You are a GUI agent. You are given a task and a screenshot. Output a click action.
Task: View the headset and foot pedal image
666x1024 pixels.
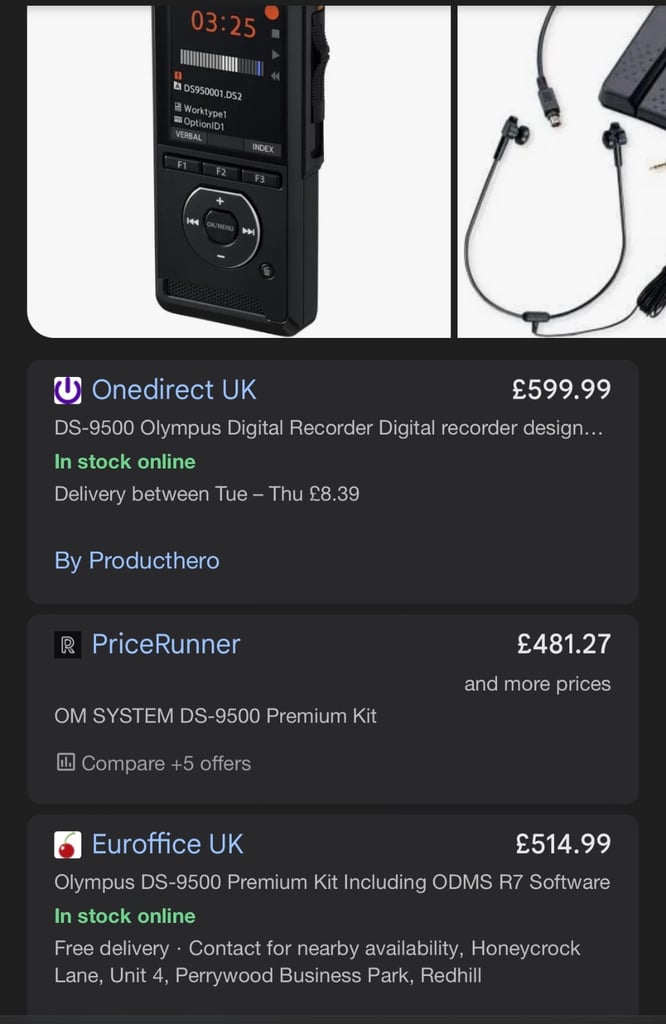[562, 170]
